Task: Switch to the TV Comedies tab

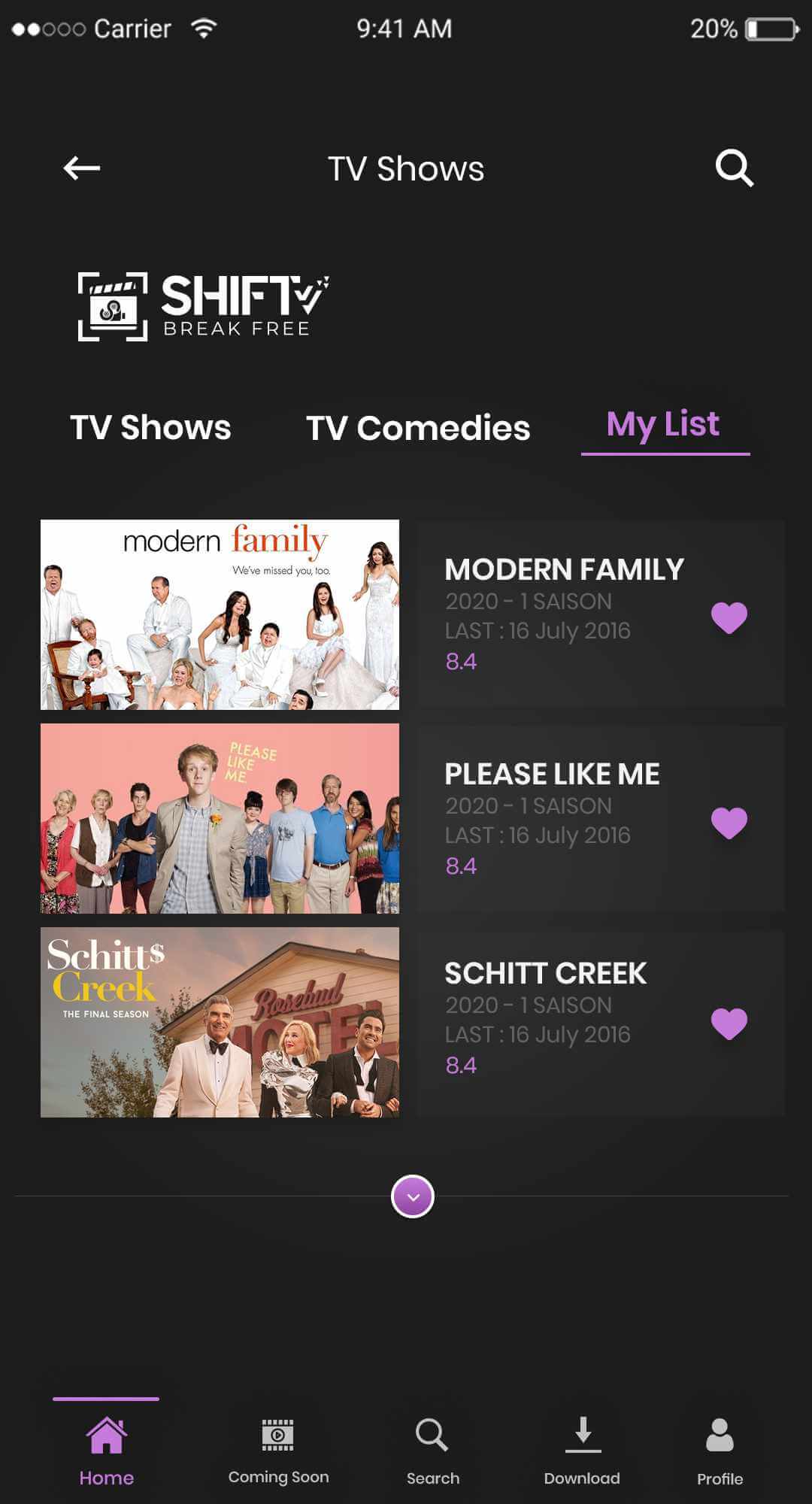Action: pos(418,428)
